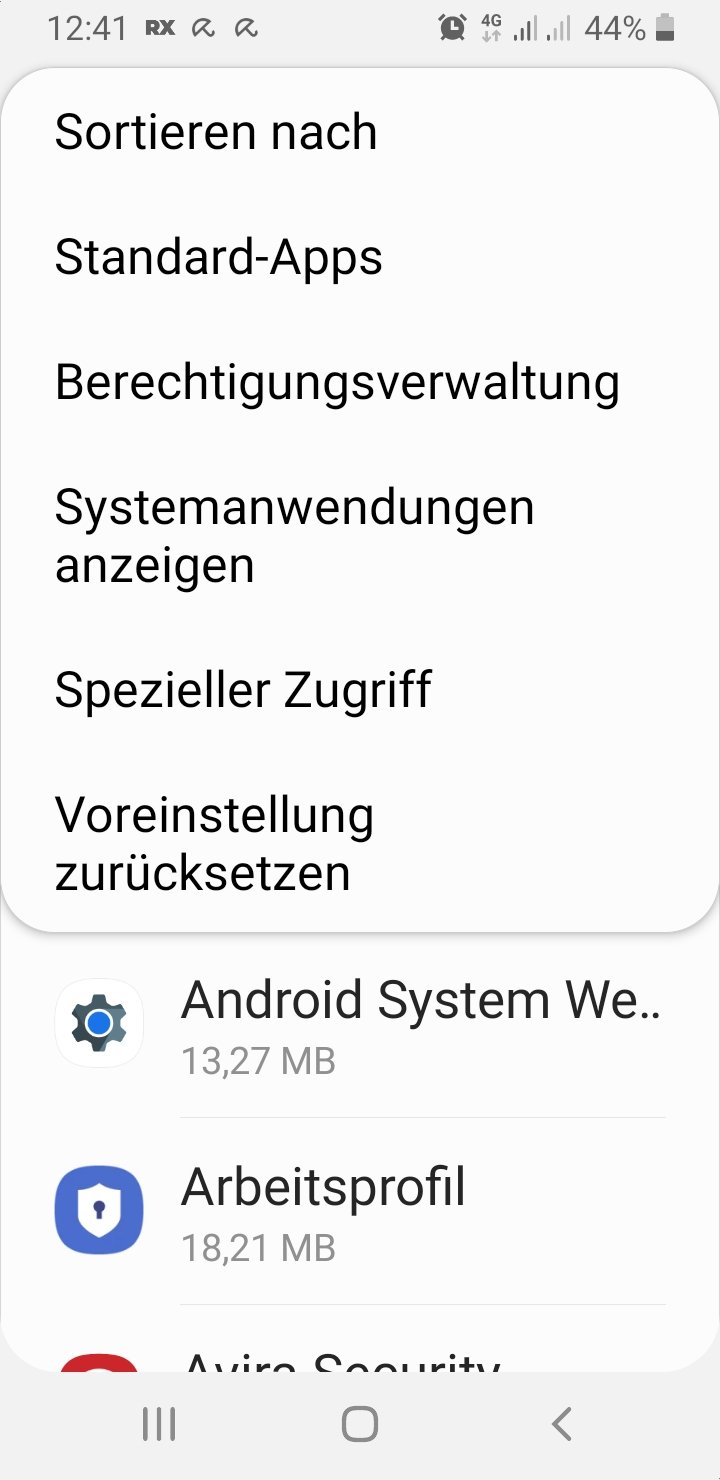
Task: Go to home screen via home button
Action: click(x=360, y=1424)
